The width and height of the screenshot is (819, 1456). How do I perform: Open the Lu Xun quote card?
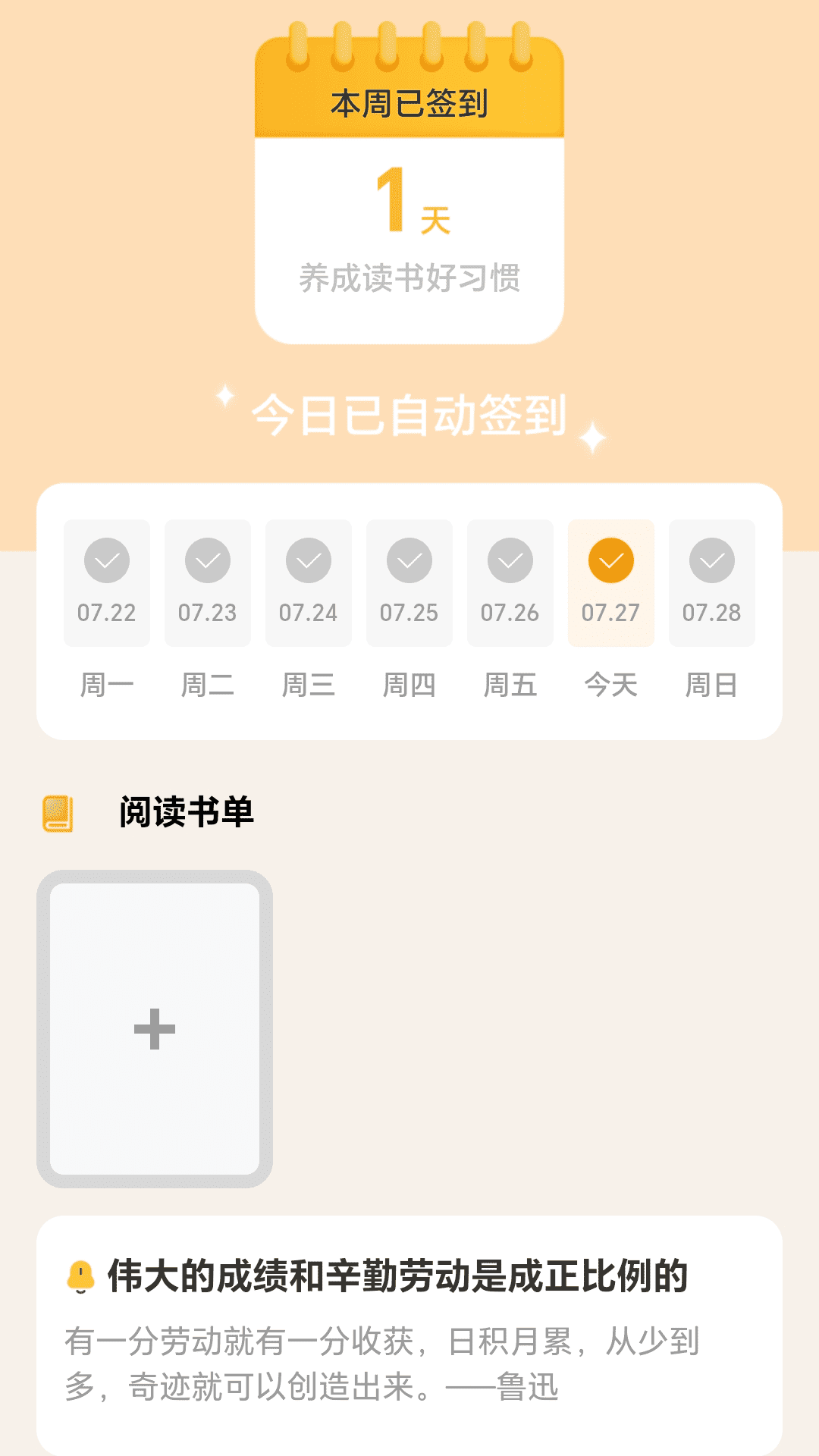click(x=409, y=1335)
